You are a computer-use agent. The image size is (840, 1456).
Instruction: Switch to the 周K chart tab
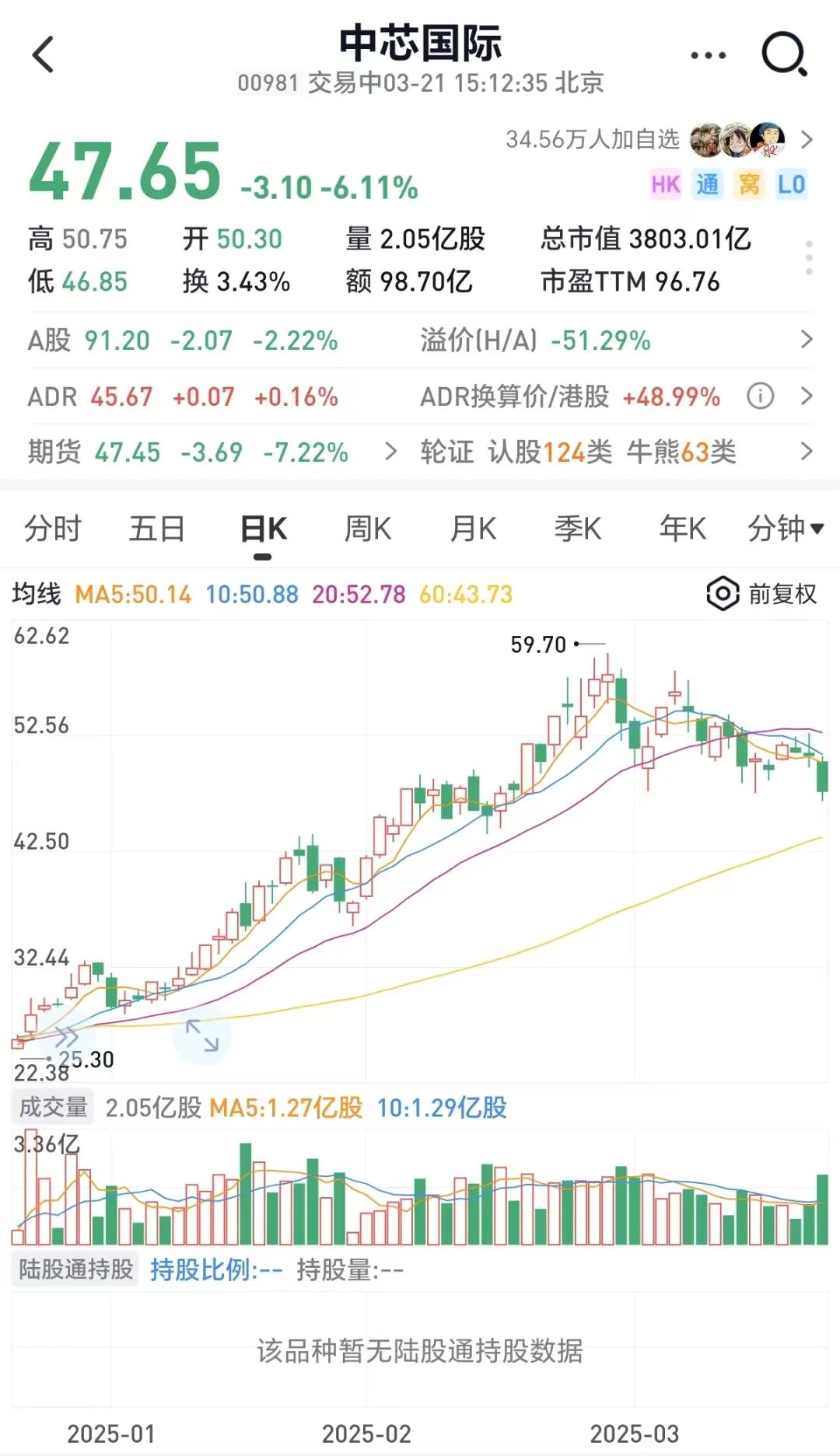(x=368, y=529)
